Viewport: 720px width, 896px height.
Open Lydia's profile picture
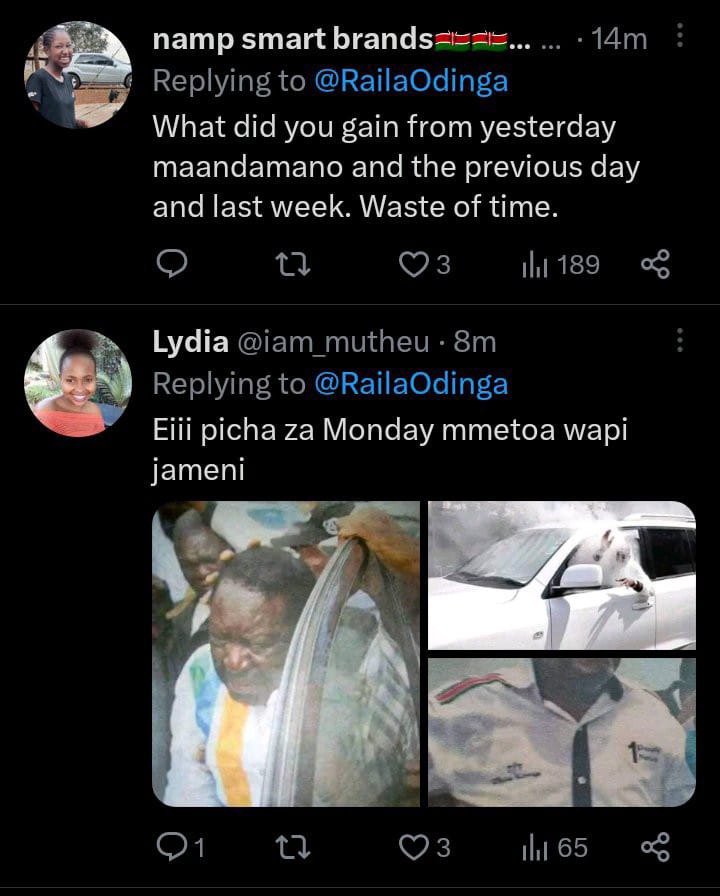(78, 383)
